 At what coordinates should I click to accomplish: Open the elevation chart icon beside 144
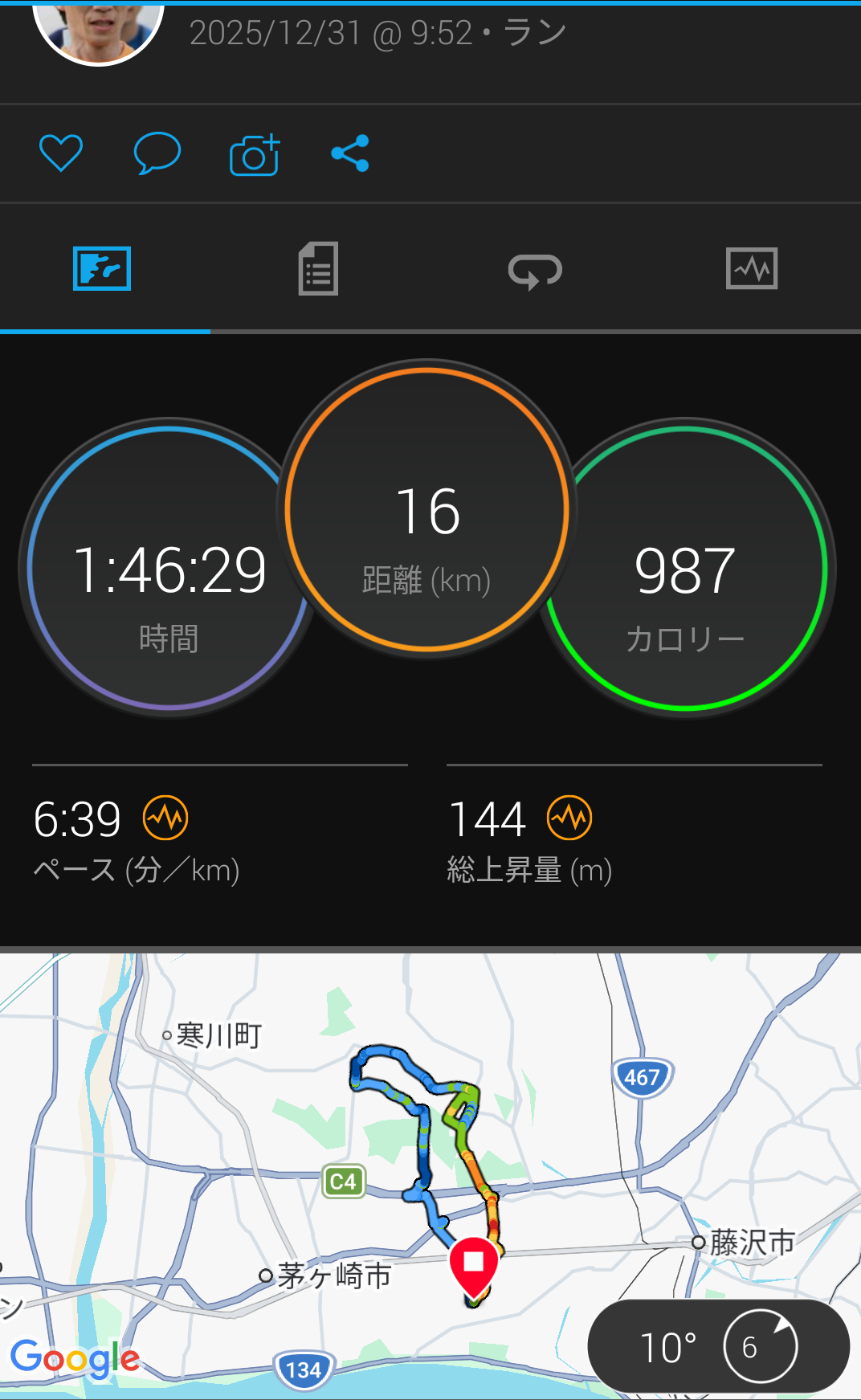(x=569, y=818)
